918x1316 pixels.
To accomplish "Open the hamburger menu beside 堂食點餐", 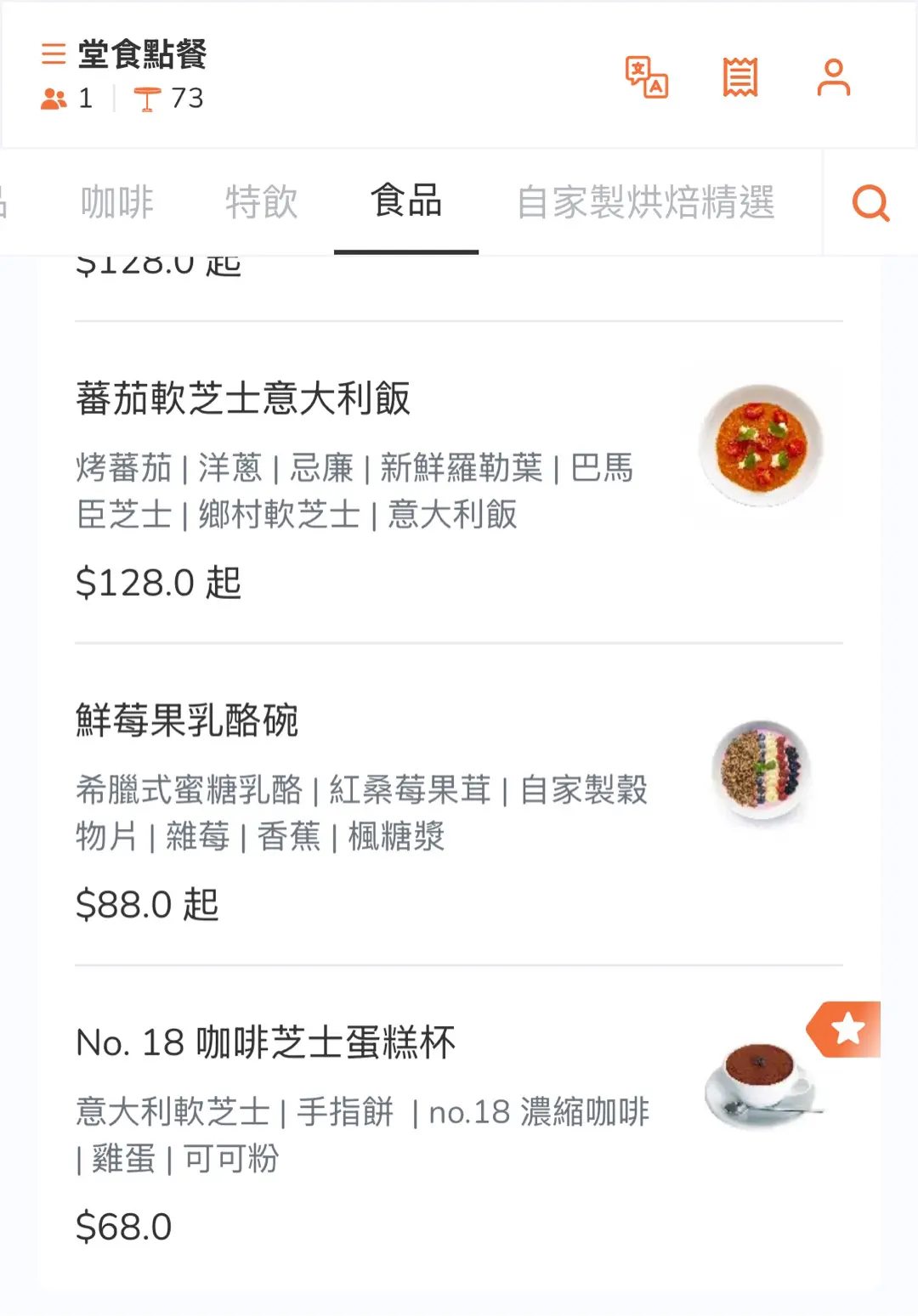I will click(x=54, y=54).
